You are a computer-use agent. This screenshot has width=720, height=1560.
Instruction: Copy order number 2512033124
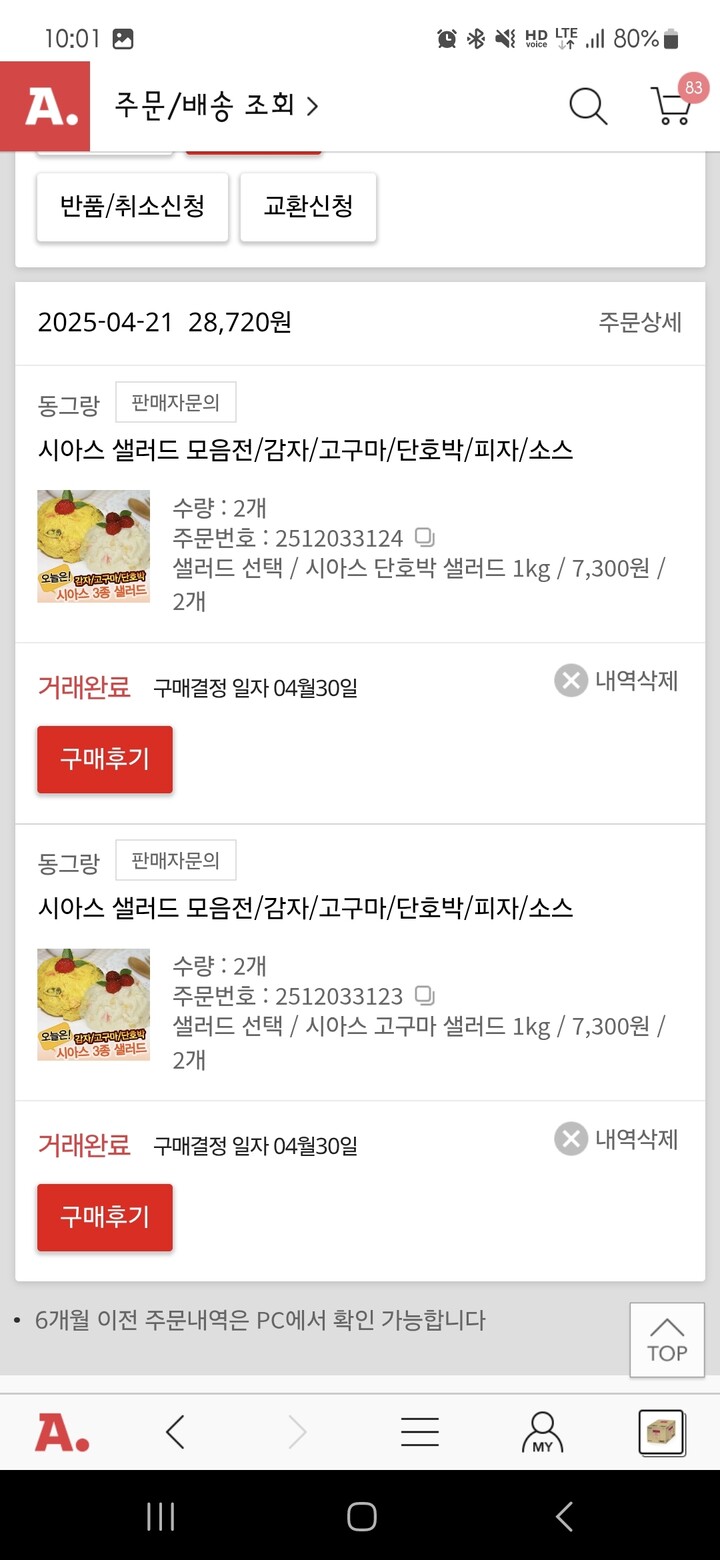[425, 538]
